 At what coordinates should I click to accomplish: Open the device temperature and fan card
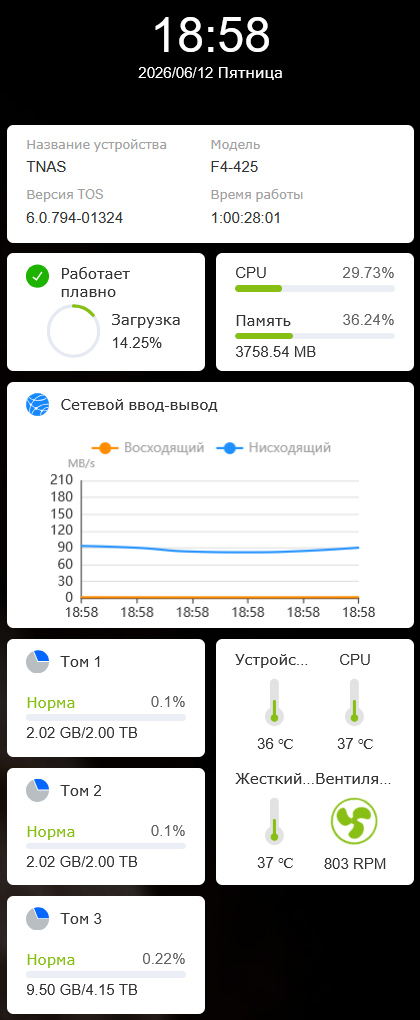[x=315, y=762]
